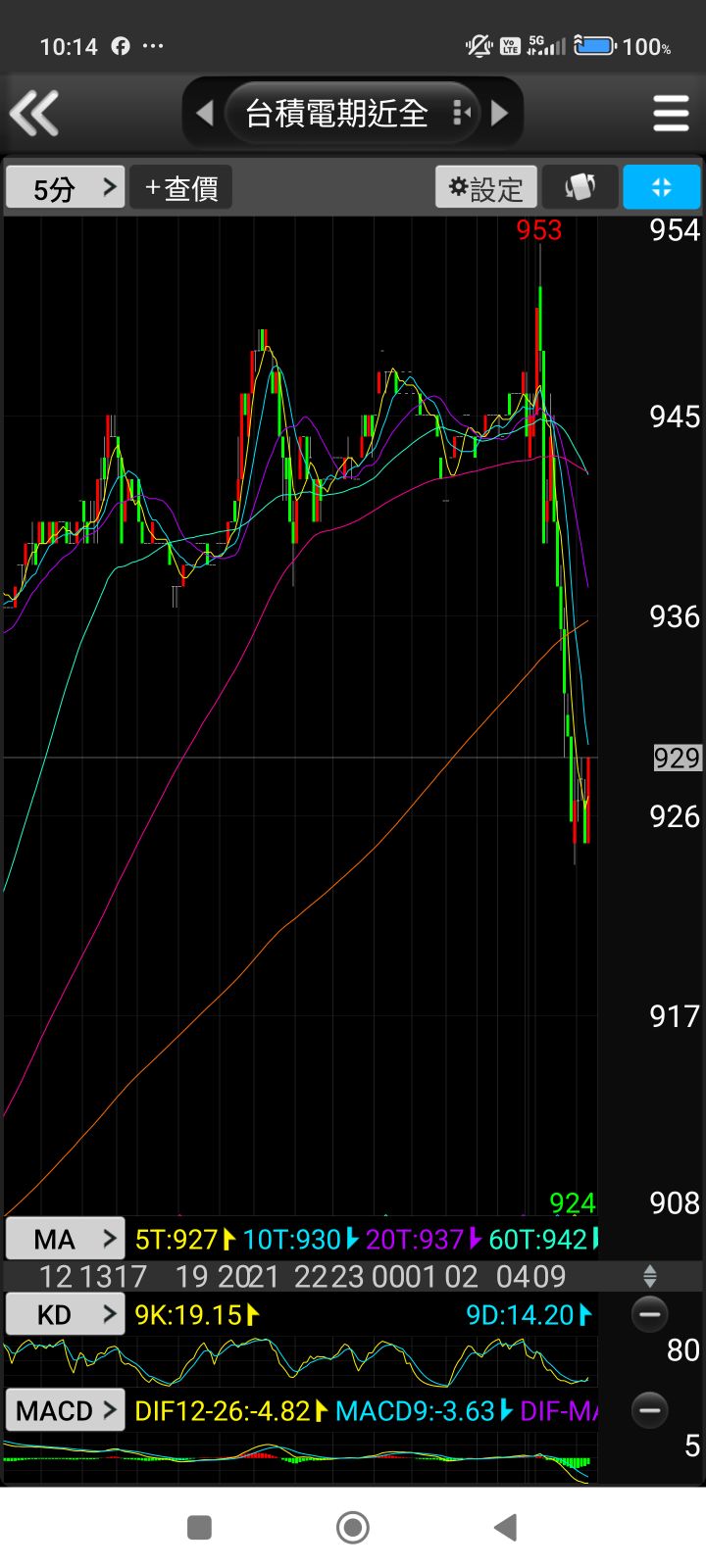Change the MACD indicator type

[x=65, y=1410]
